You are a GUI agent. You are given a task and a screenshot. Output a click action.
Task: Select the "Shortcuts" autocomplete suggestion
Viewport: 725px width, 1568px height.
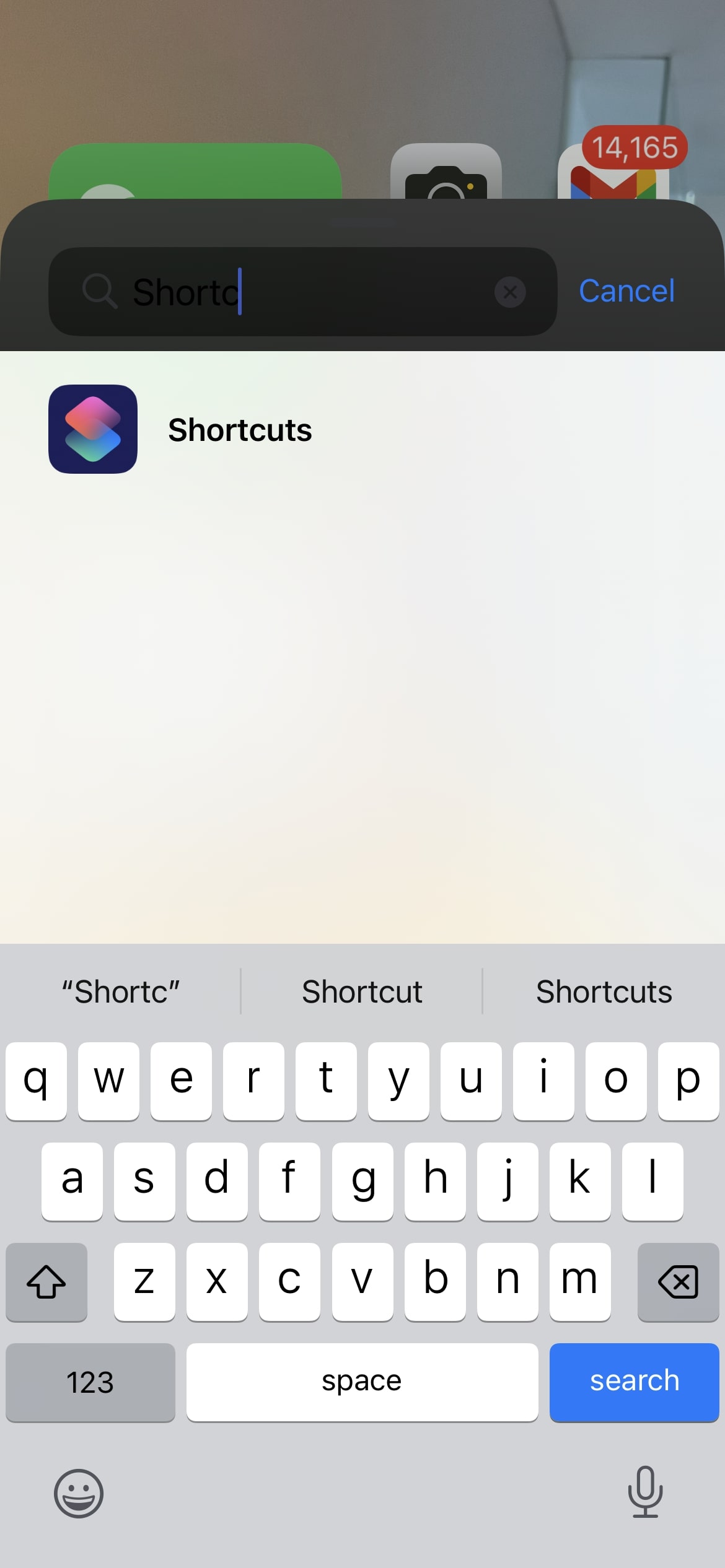(604, 991)
